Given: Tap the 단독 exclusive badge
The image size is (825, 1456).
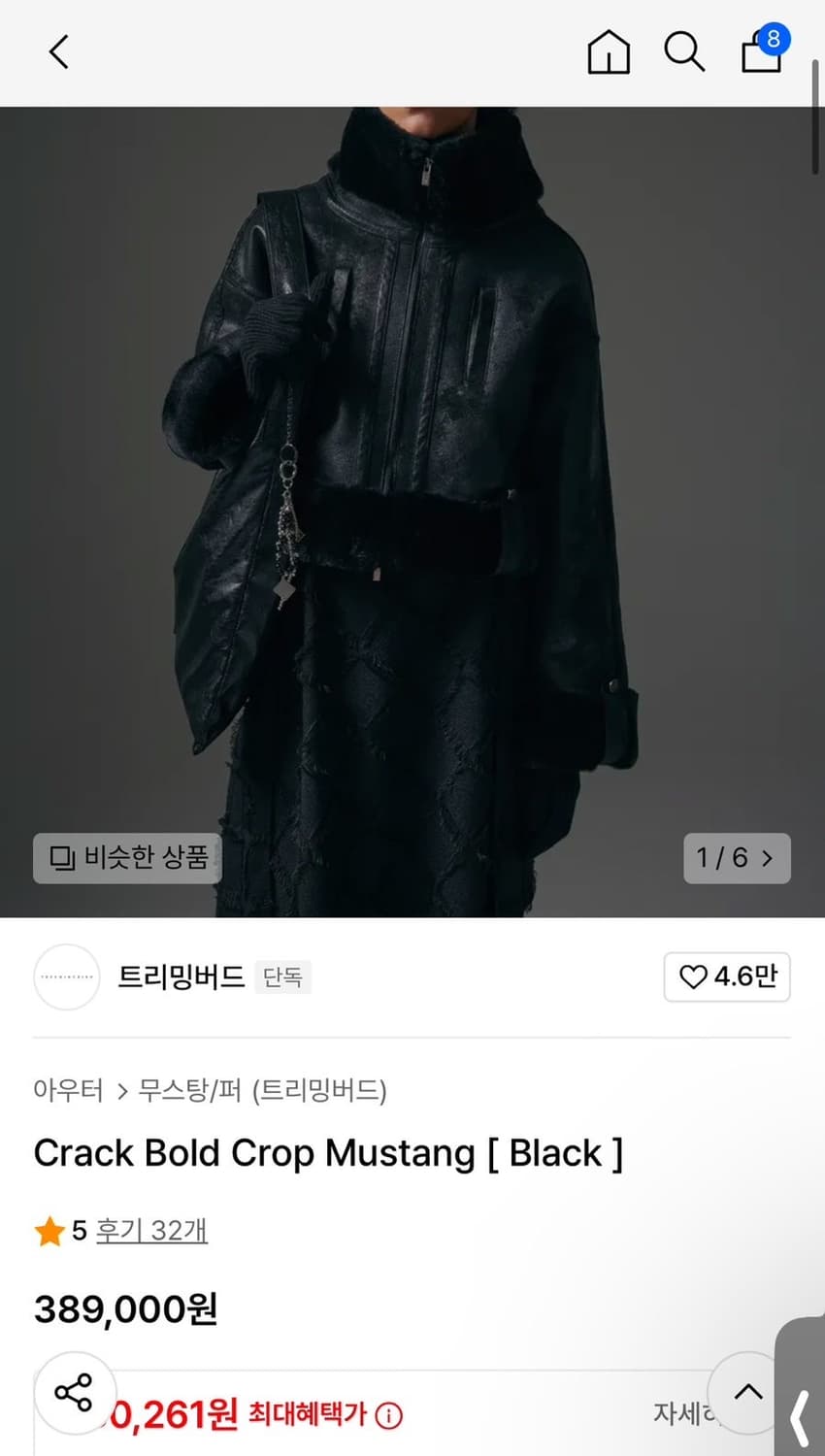Looking at the screenshot, I should 282,978.
